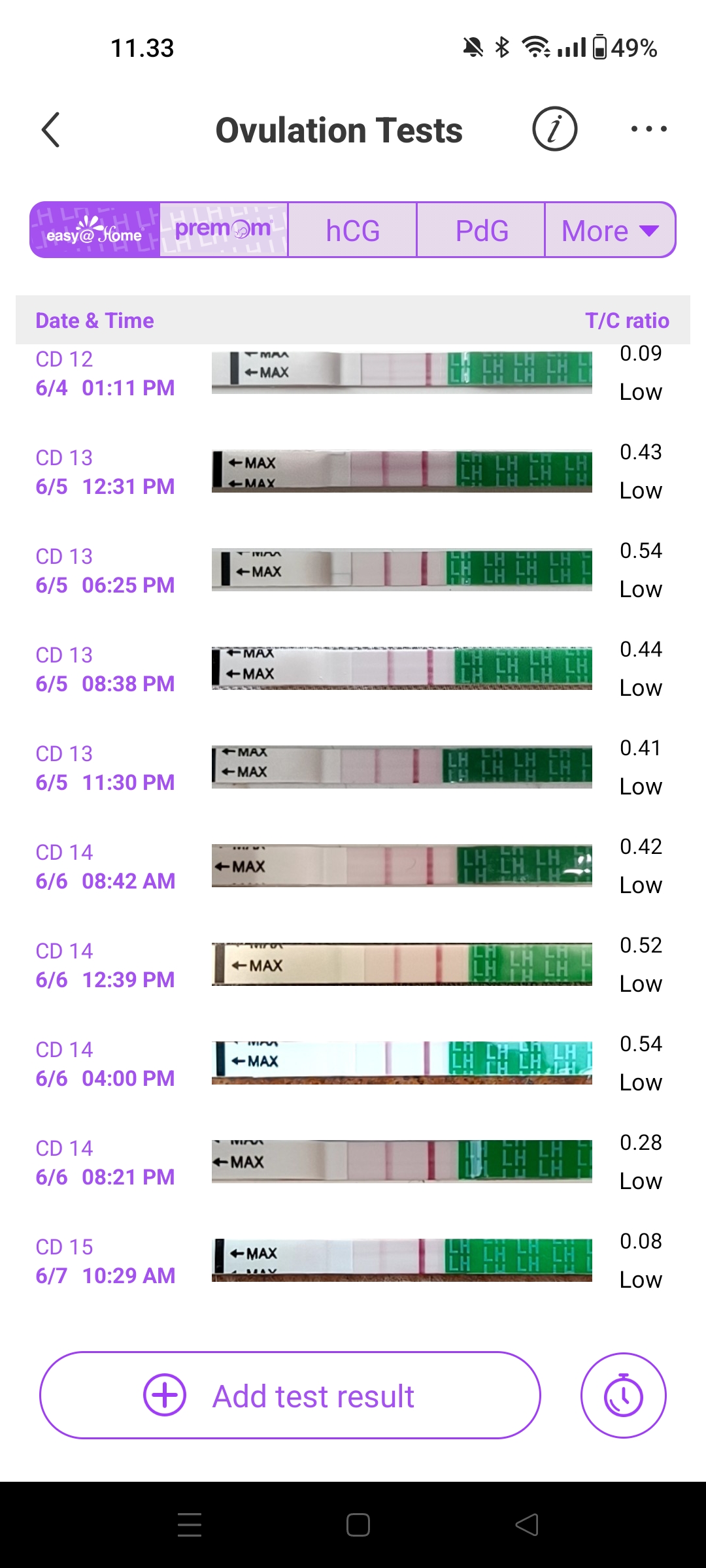
Task: Tap the Android home icon
Action: tap(356, 1524)
